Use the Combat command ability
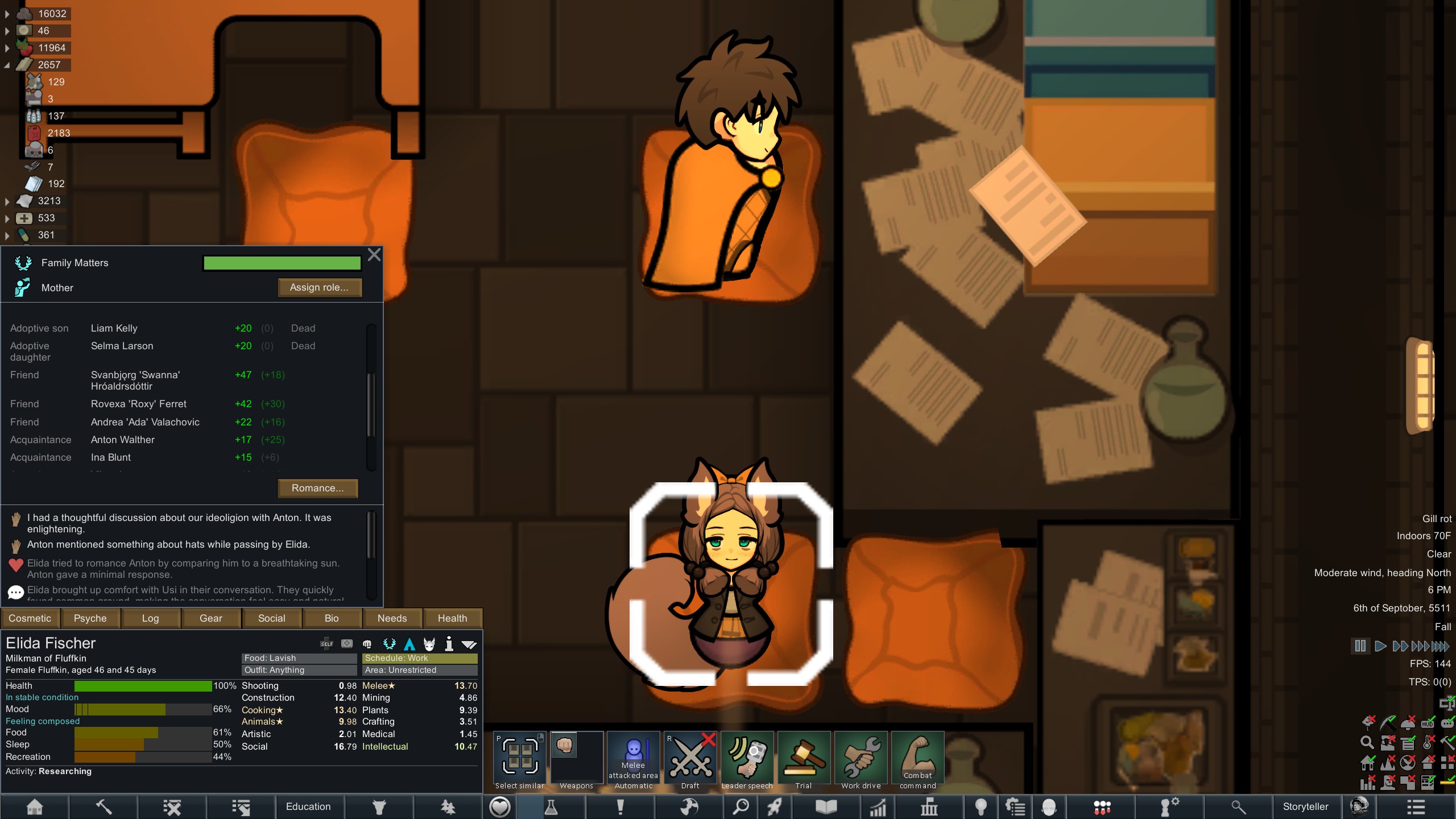1456x819 pixels. 918,760
